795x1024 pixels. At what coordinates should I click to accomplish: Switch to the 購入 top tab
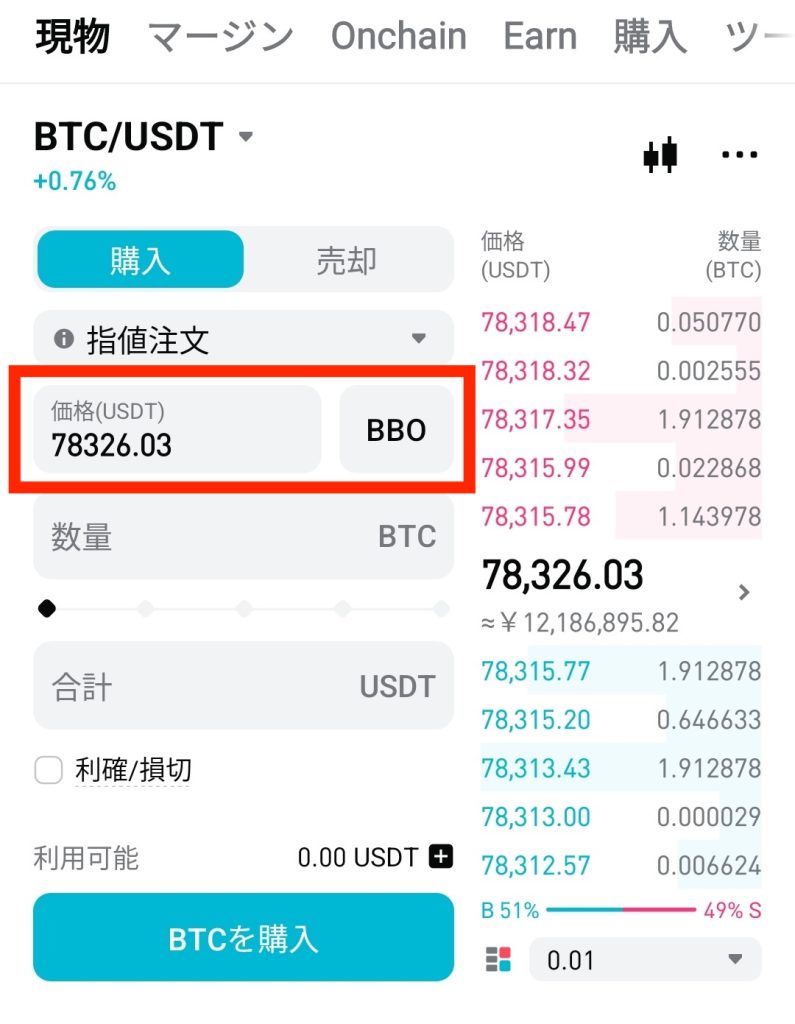tap(650, 37)
